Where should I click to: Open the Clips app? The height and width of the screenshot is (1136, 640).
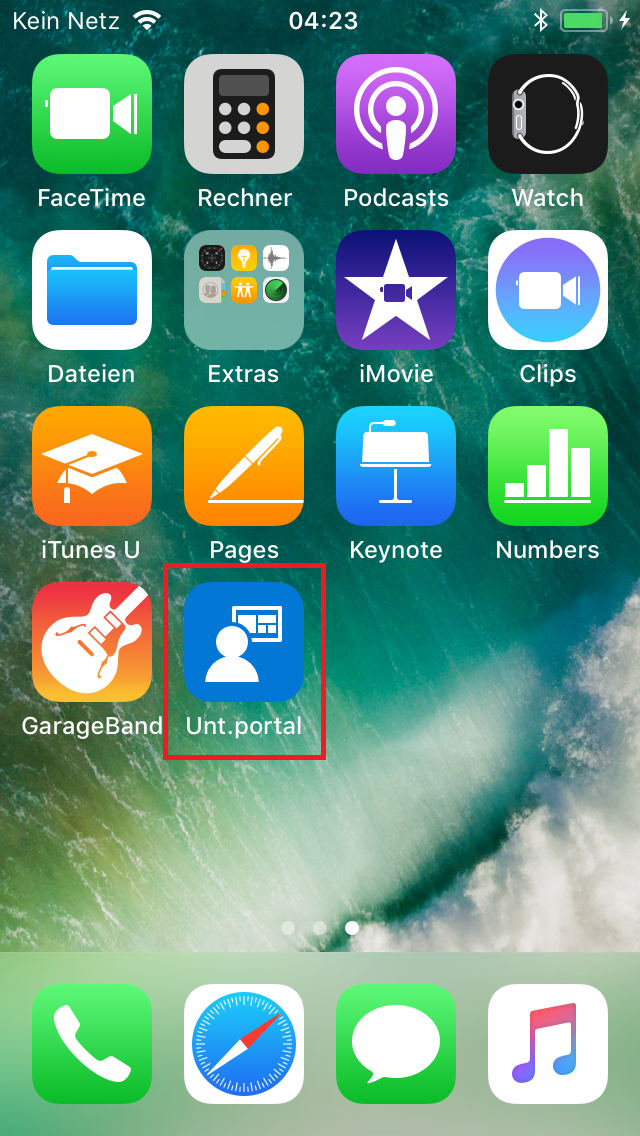coord(548,290)
